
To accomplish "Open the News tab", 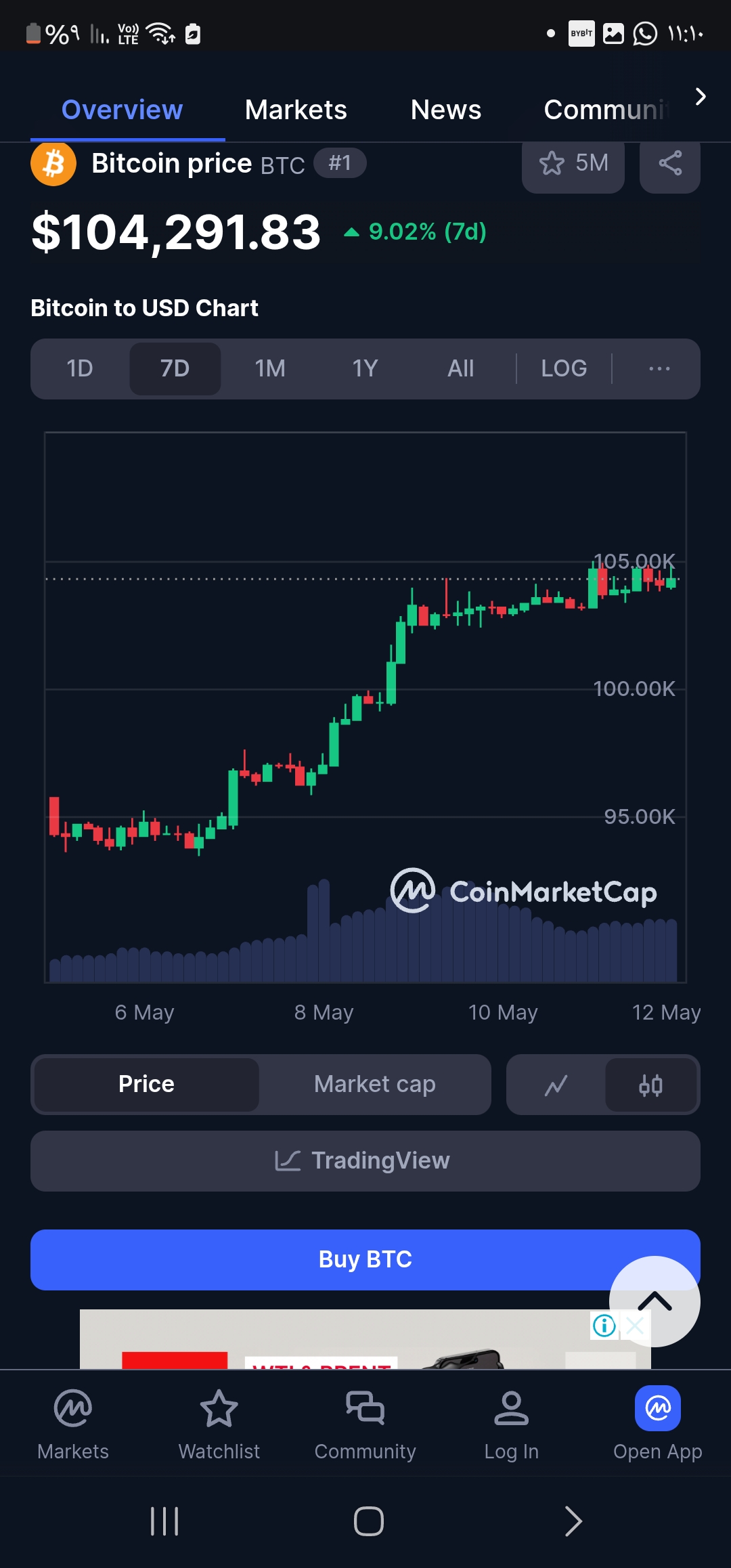I will [446, 110].
